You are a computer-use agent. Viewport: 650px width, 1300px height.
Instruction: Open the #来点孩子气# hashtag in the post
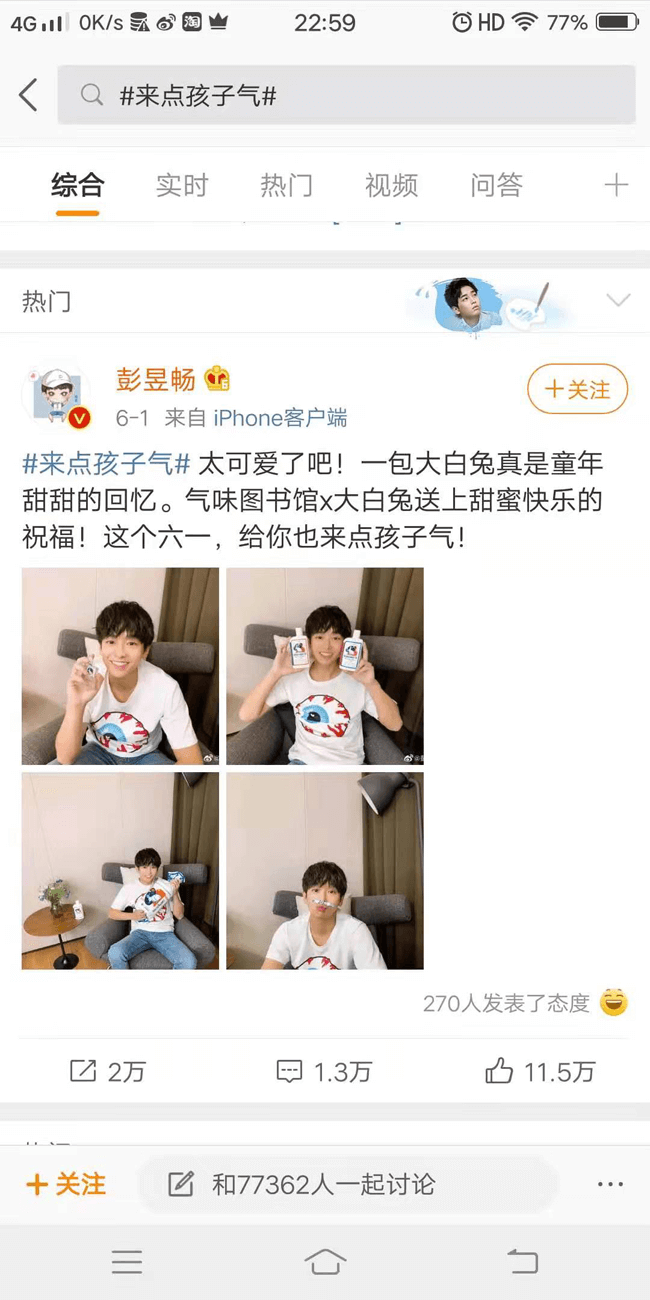pos(106,463)
